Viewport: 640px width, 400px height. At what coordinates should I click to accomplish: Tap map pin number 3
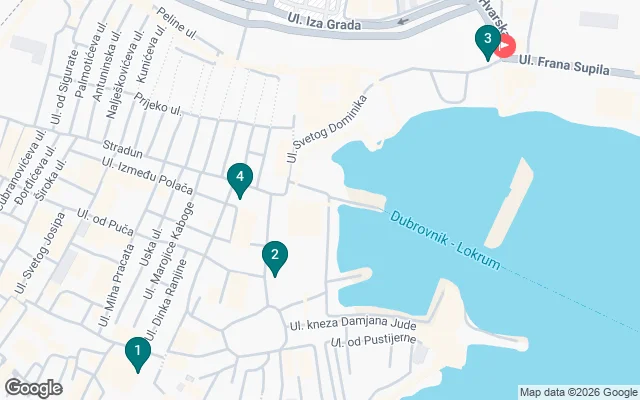[x=486, y=41]
